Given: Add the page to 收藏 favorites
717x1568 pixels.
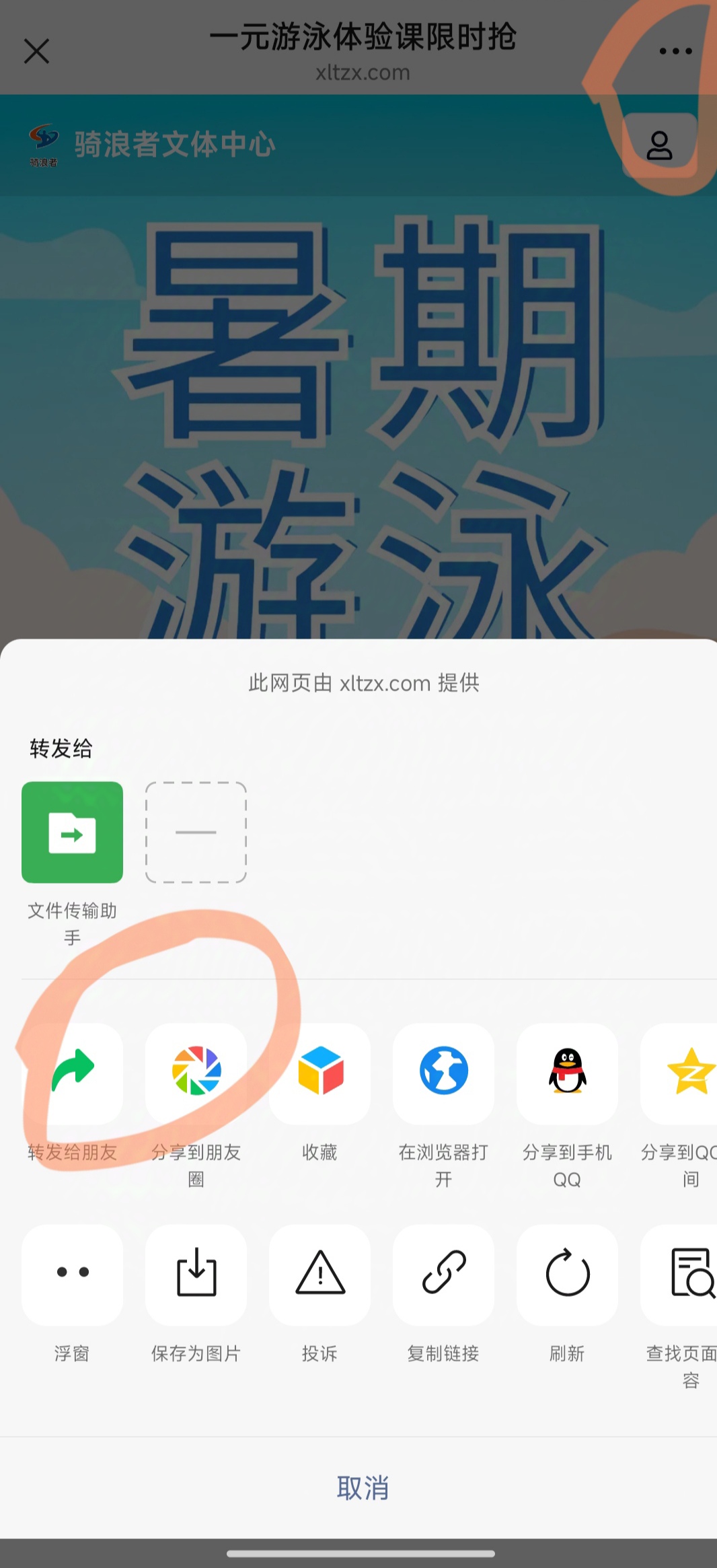Looking at the screenshot, I should point(319,1073).
